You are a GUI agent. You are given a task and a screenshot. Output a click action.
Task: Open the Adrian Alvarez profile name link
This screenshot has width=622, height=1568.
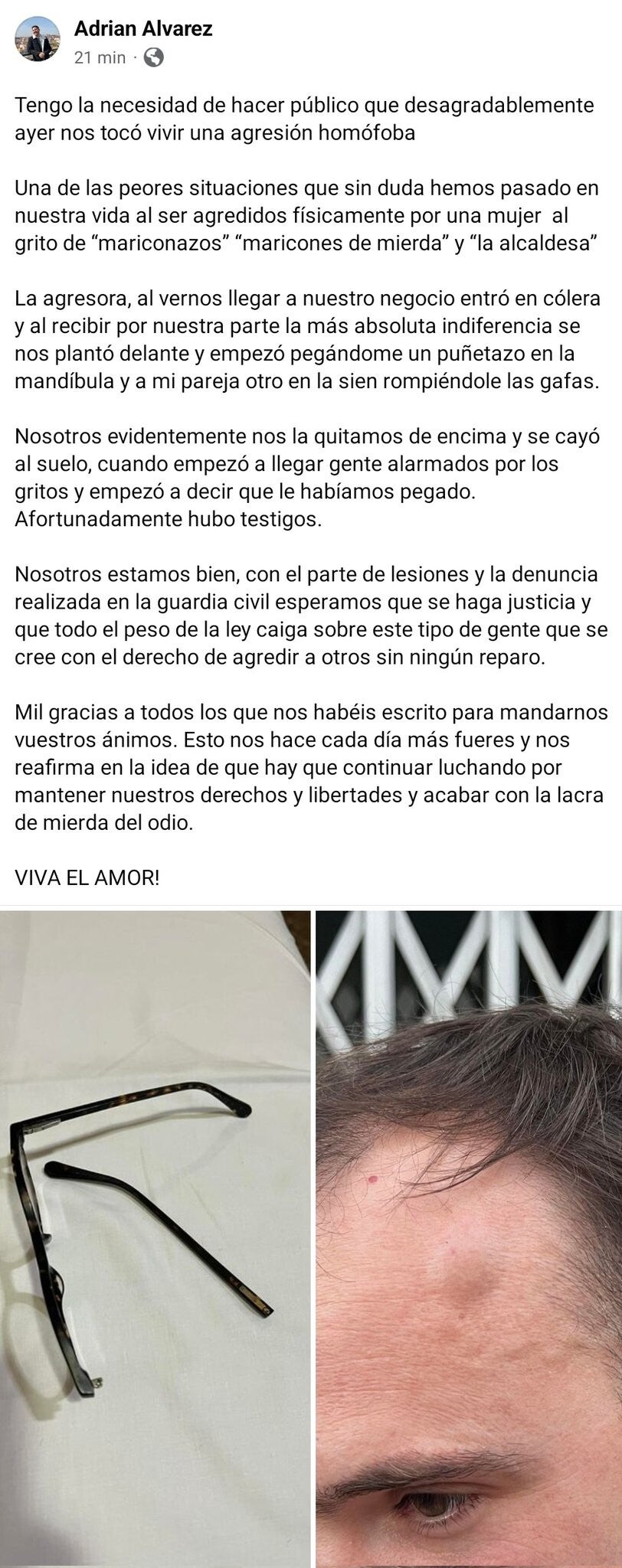pos(143,29)
